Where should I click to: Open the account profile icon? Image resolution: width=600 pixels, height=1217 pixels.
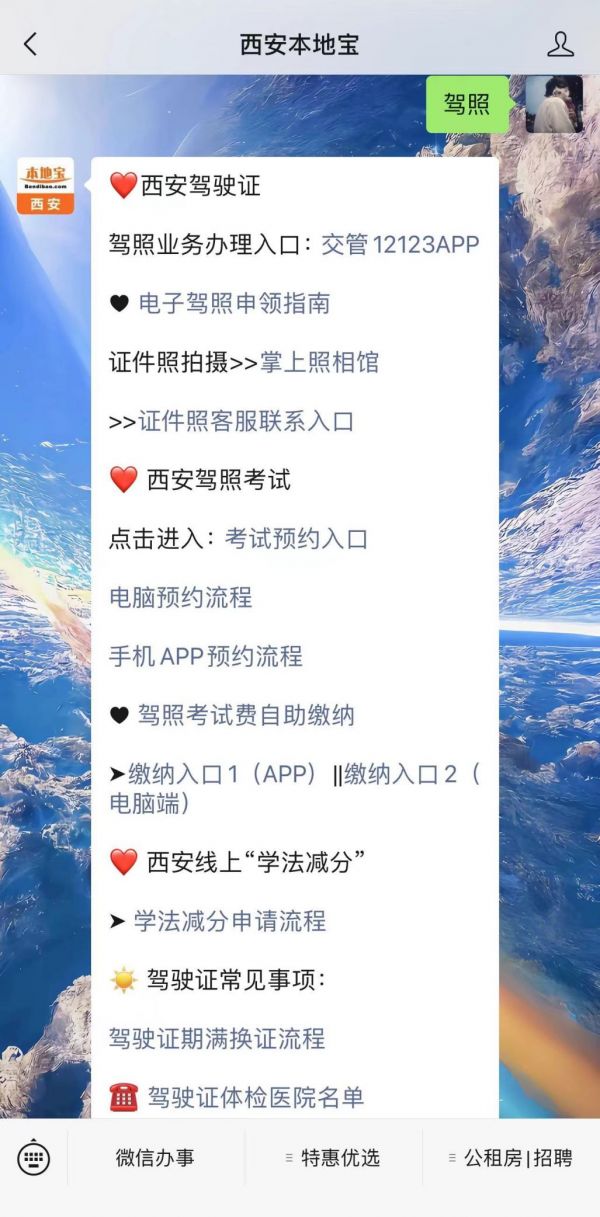(x=561, y=44)
